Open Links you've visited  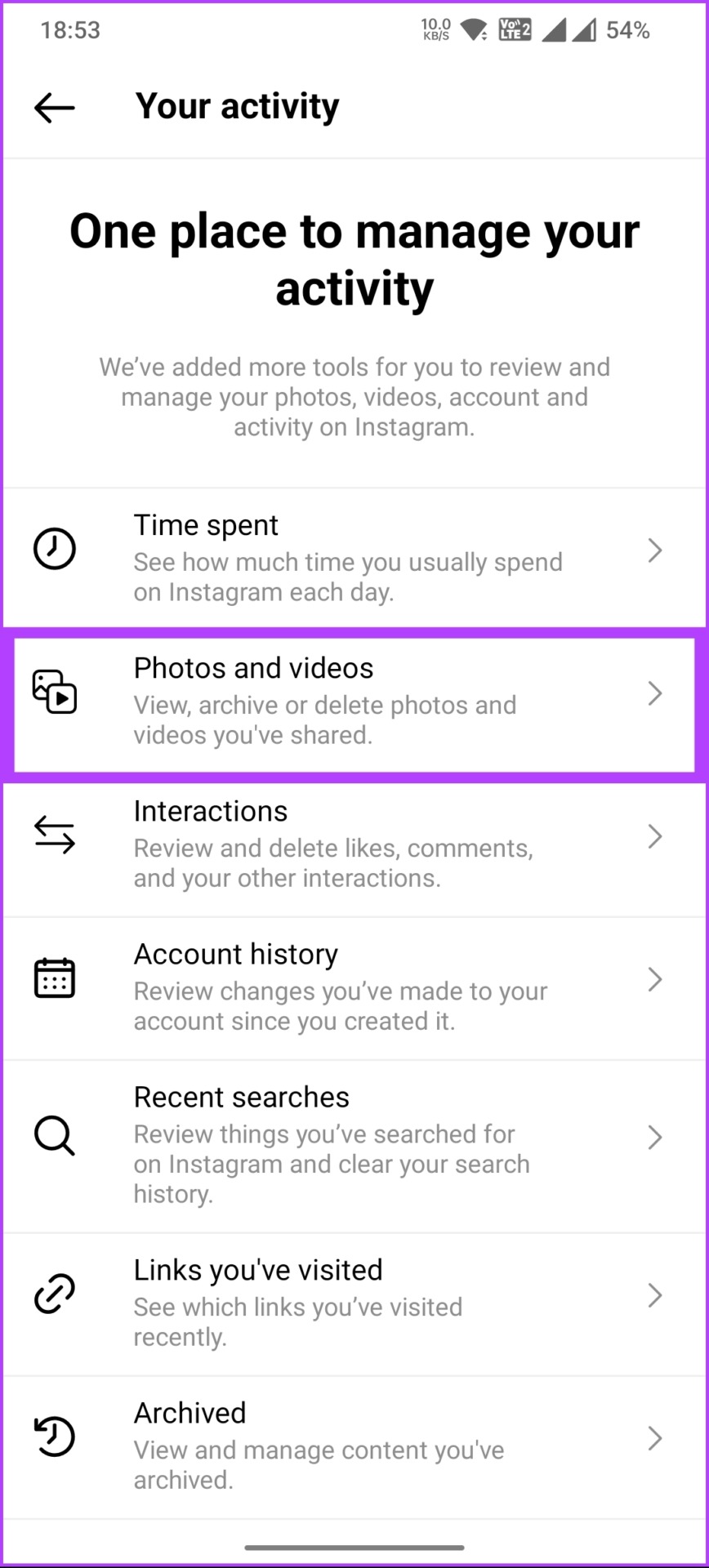354,1303
